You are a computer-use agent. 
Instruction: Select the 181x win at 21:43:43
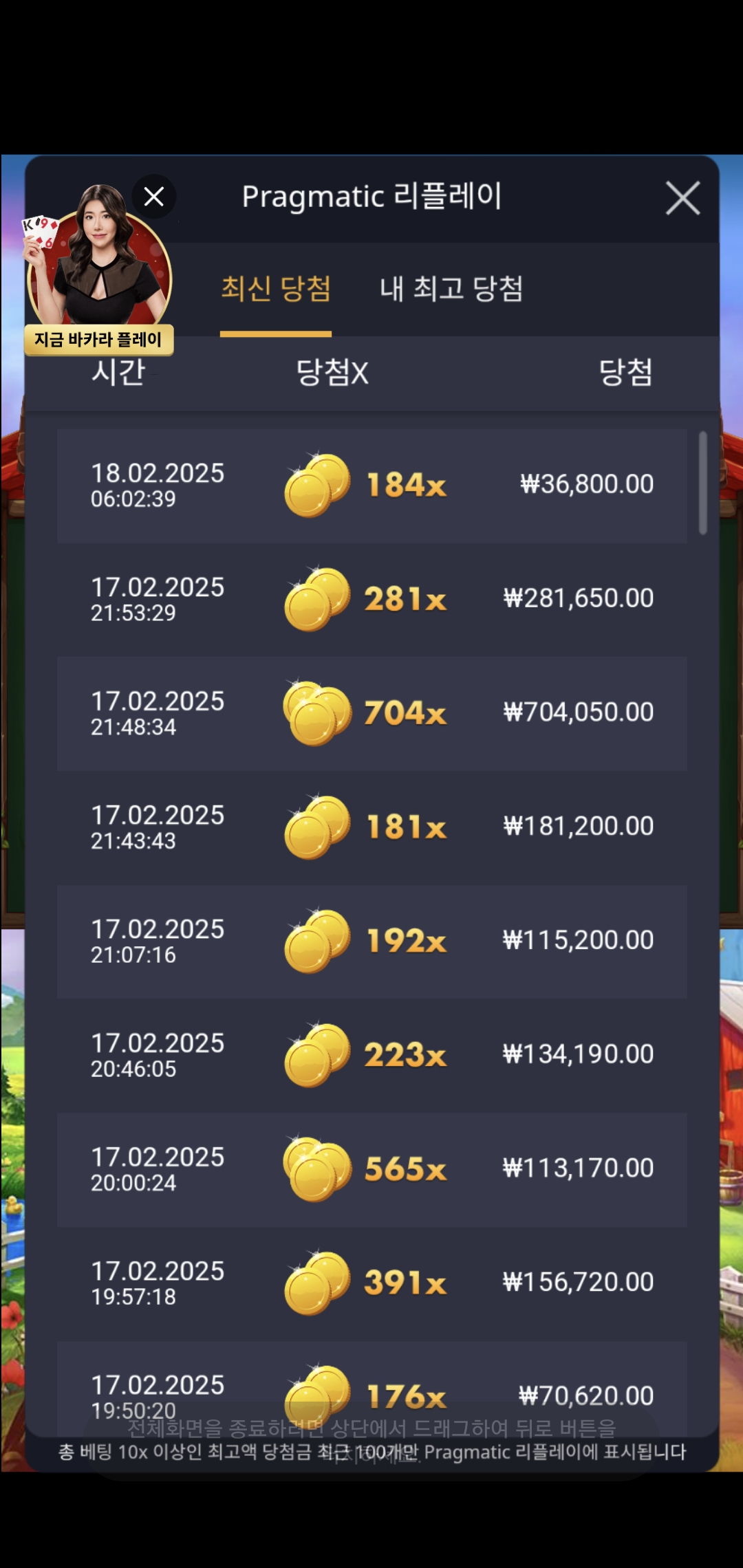pyautogui.click(x=371, y=827)
